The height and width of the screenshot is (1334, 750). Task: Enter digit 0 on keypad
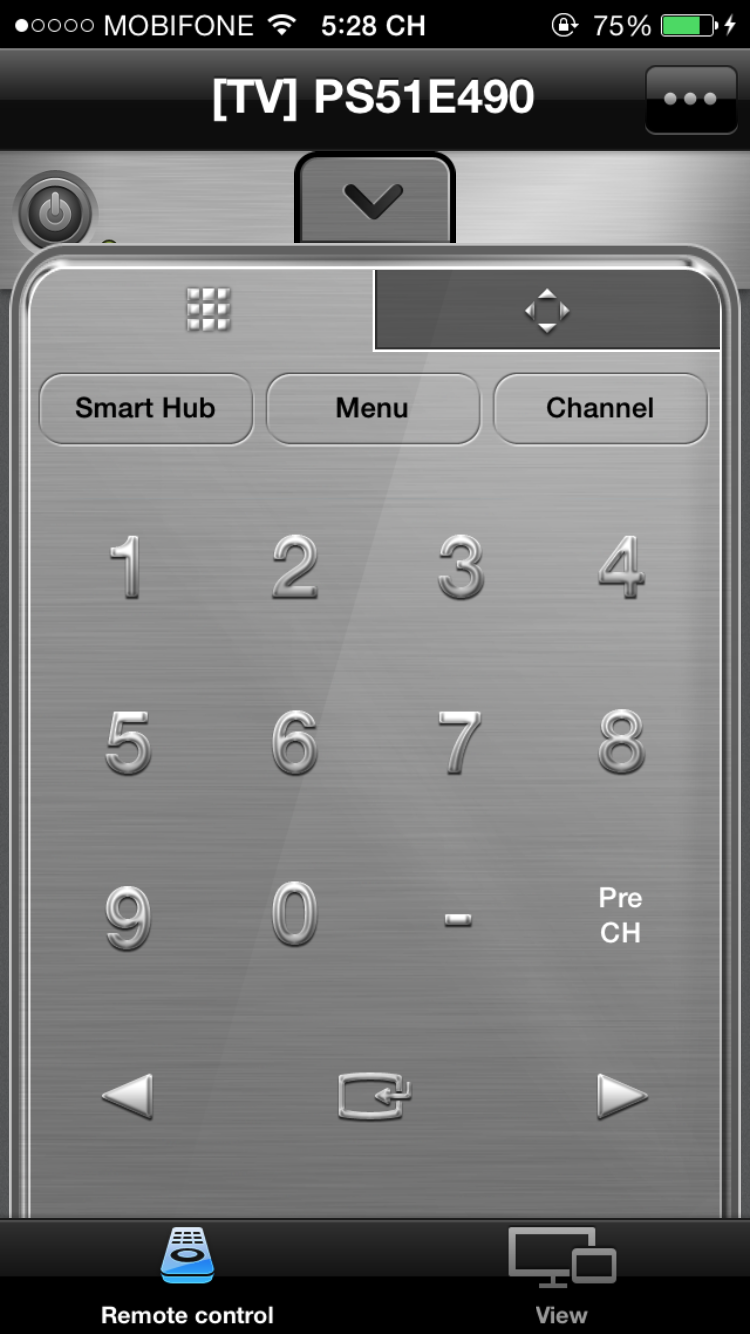[294, 915]
